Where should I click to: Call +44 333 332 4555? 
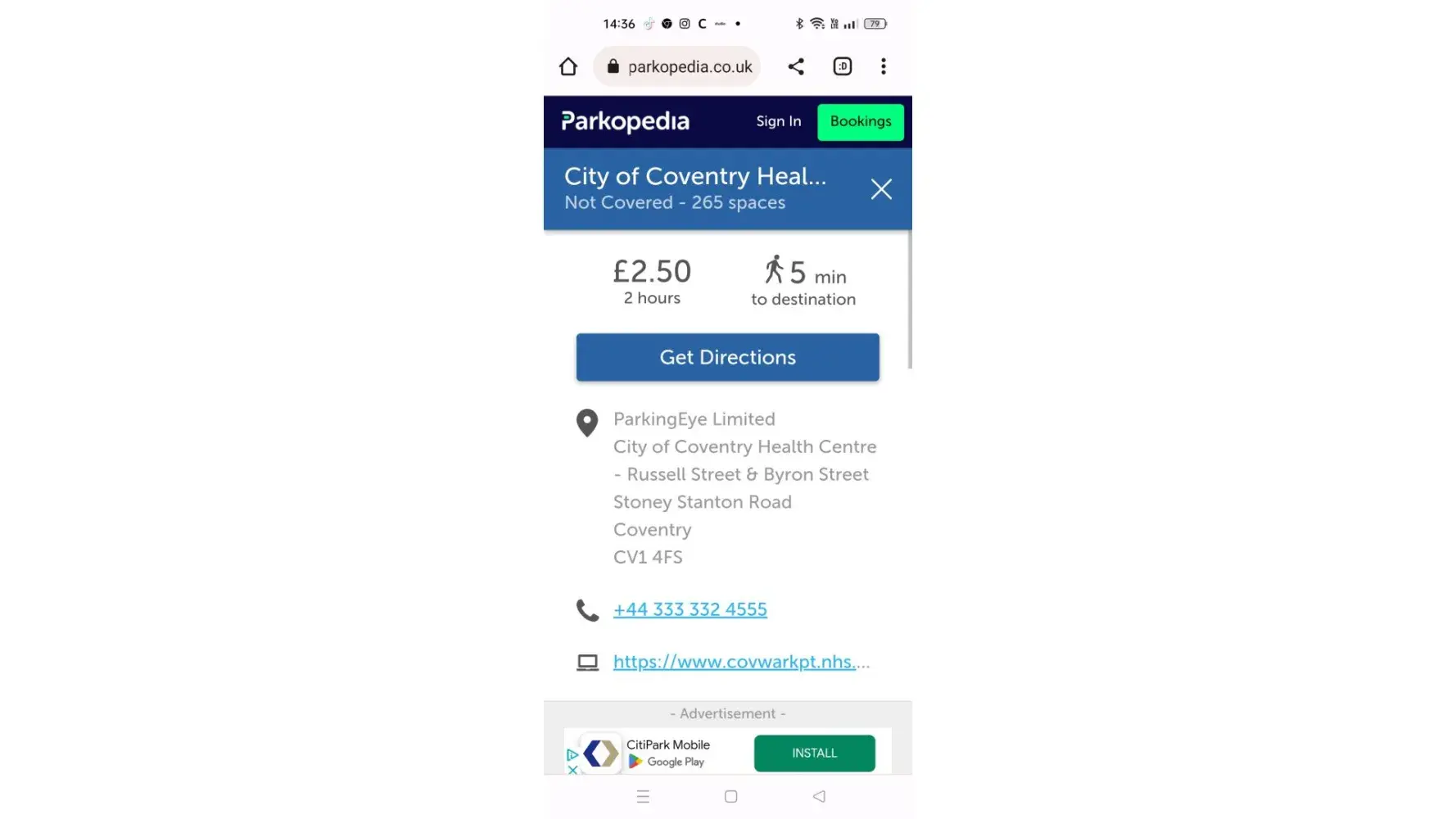click(x=690, y=609)
